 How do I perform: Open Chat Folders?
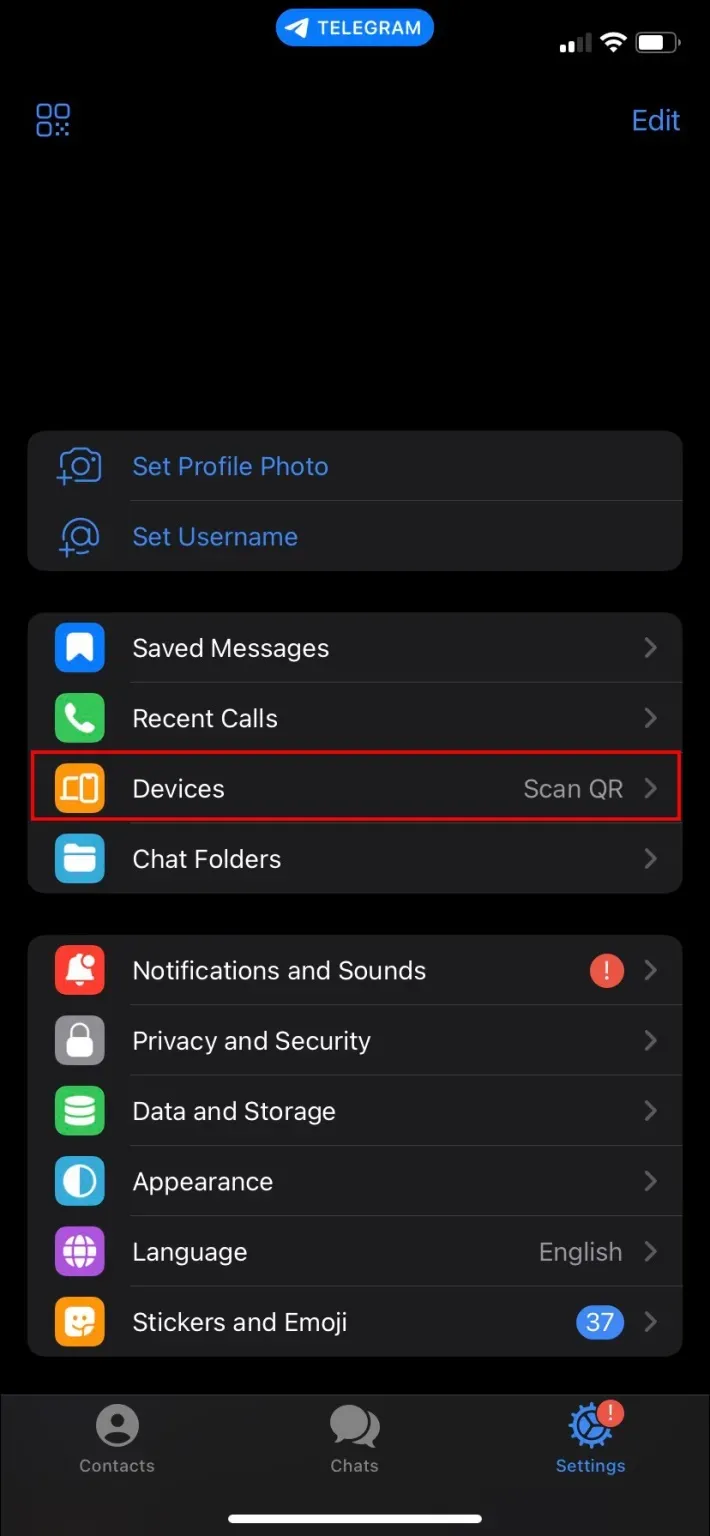pyautogui.click(x=355, y=859)
